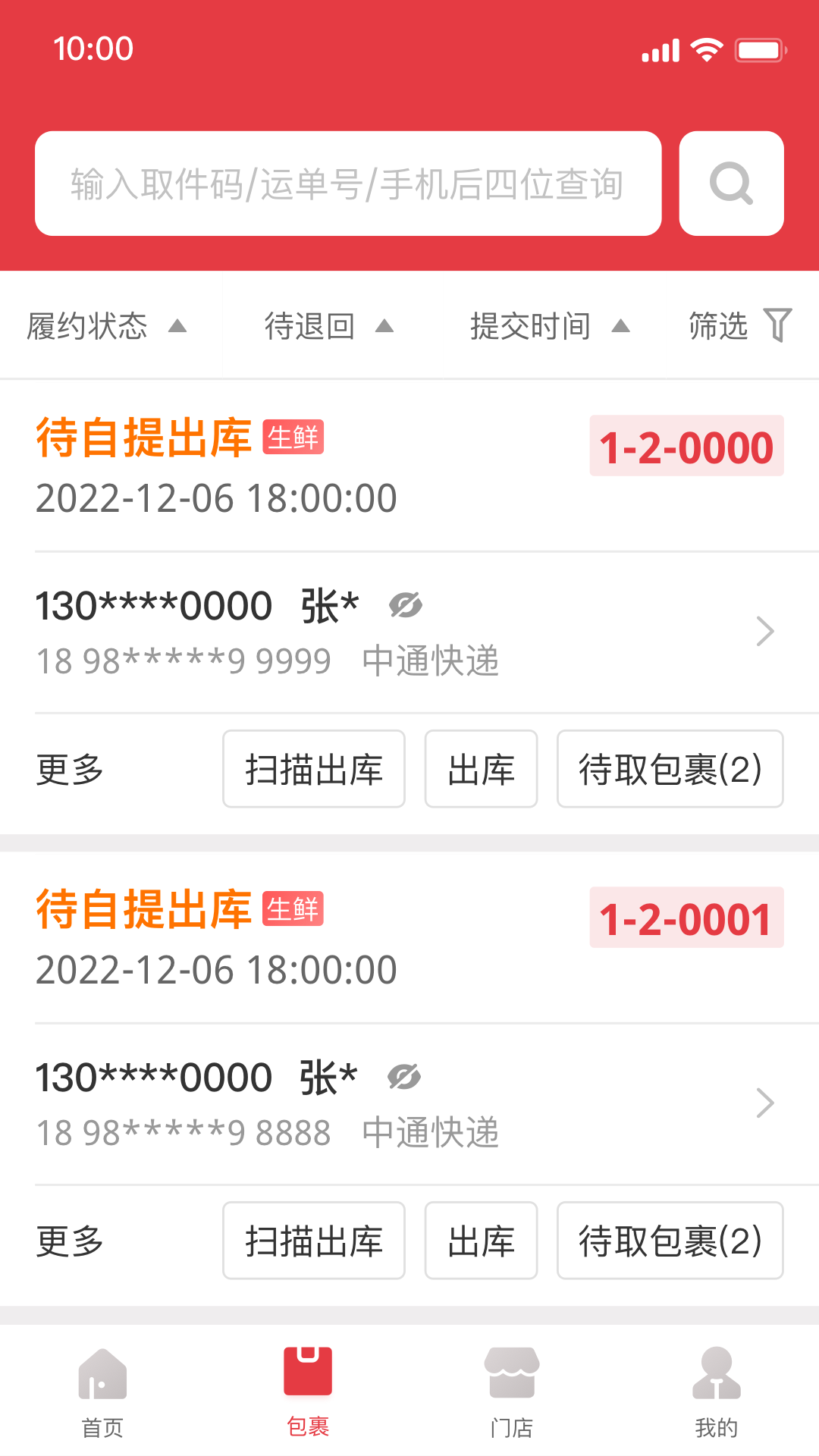Select the 首页 home icon
This screenshot has width=819, height=1456.
point(102,1374)
